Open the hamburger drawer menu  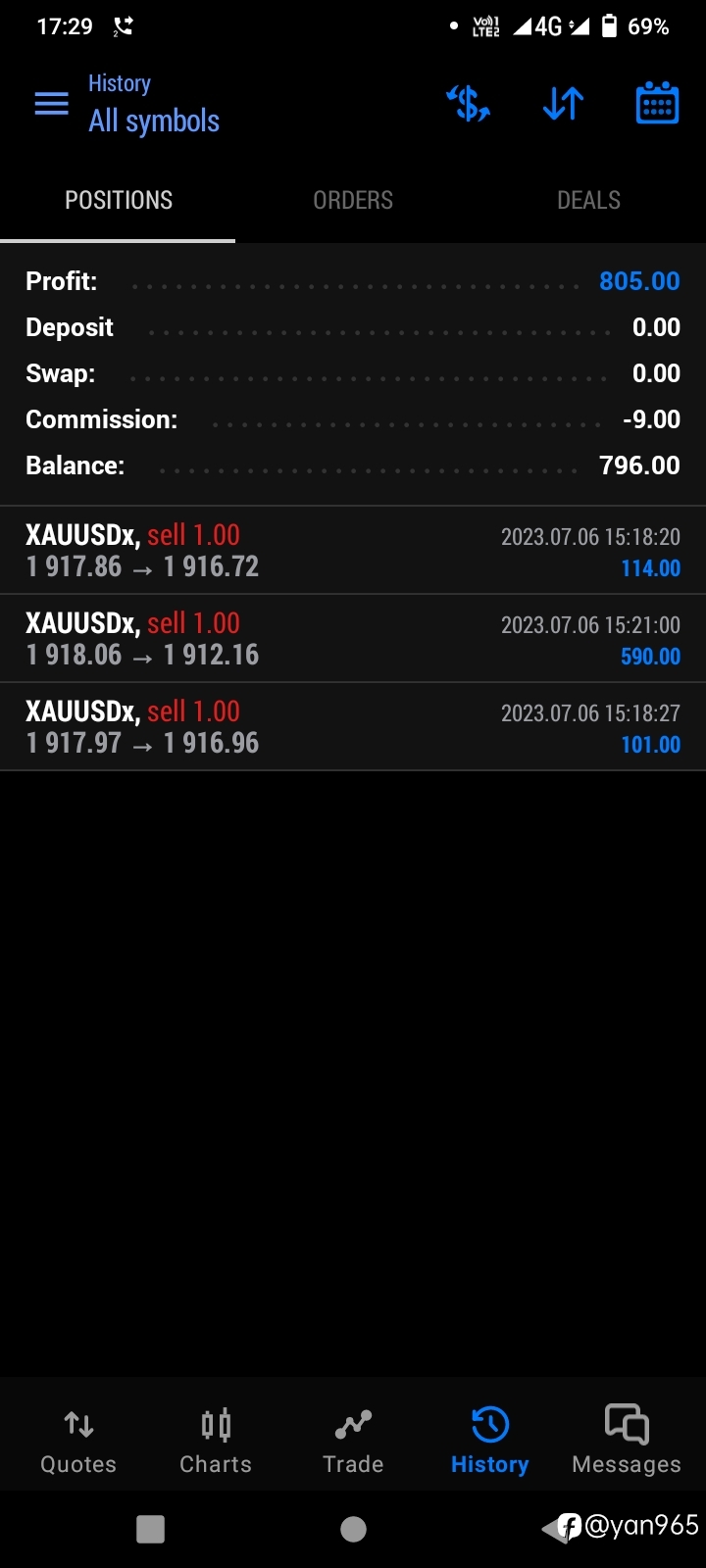[x=52, y=103]
